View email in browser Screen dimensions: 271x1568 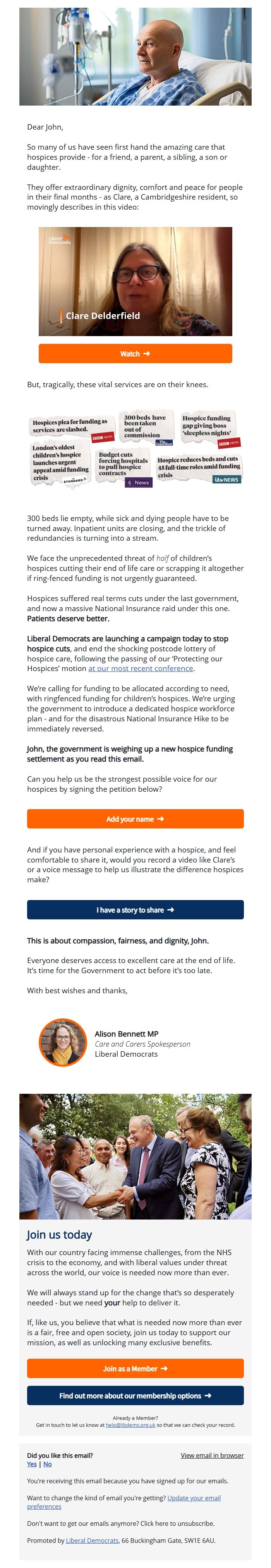pos(212,1455)
